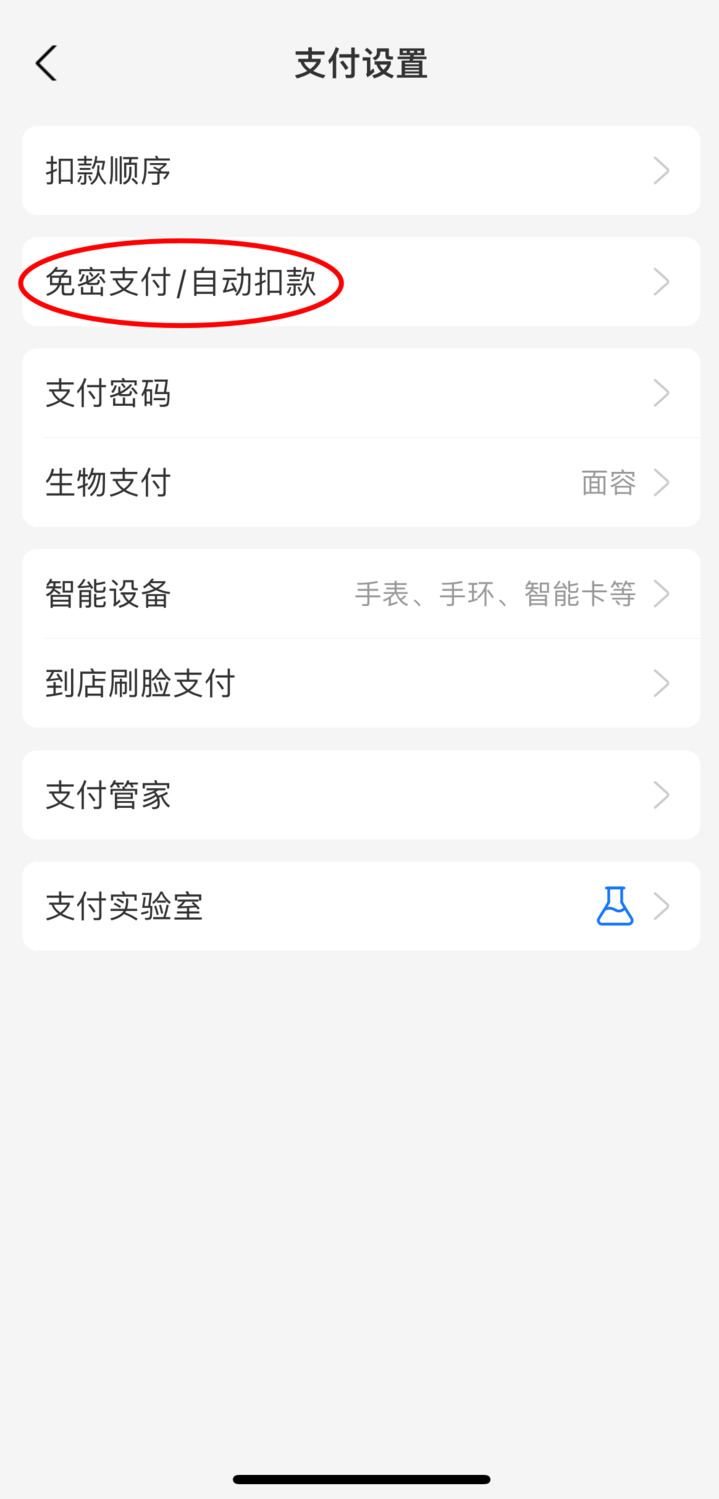Open 扣款顺序 settings
The height and width of the screenshot is (1499, 719).
[x=360, y=171]
